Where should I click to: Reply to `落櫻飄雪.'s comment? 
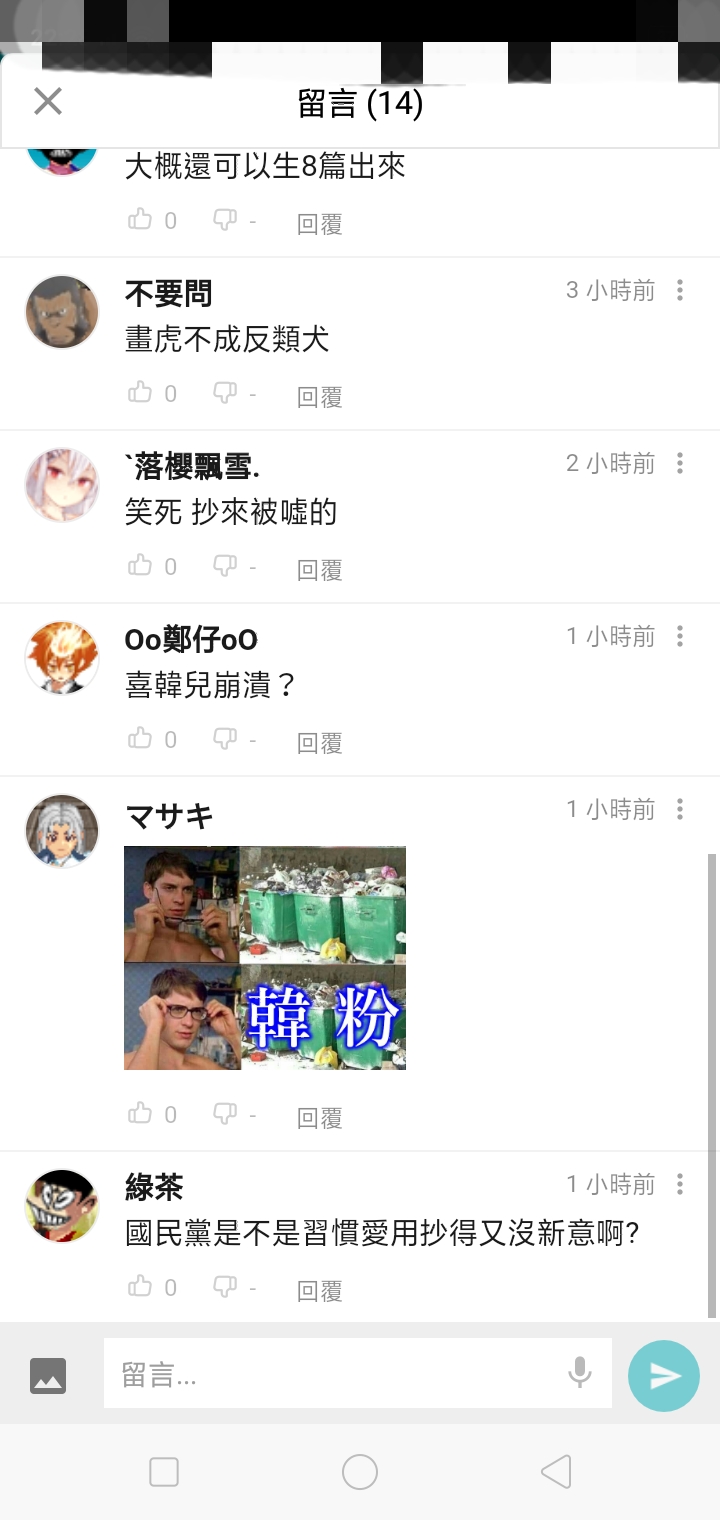320,570
